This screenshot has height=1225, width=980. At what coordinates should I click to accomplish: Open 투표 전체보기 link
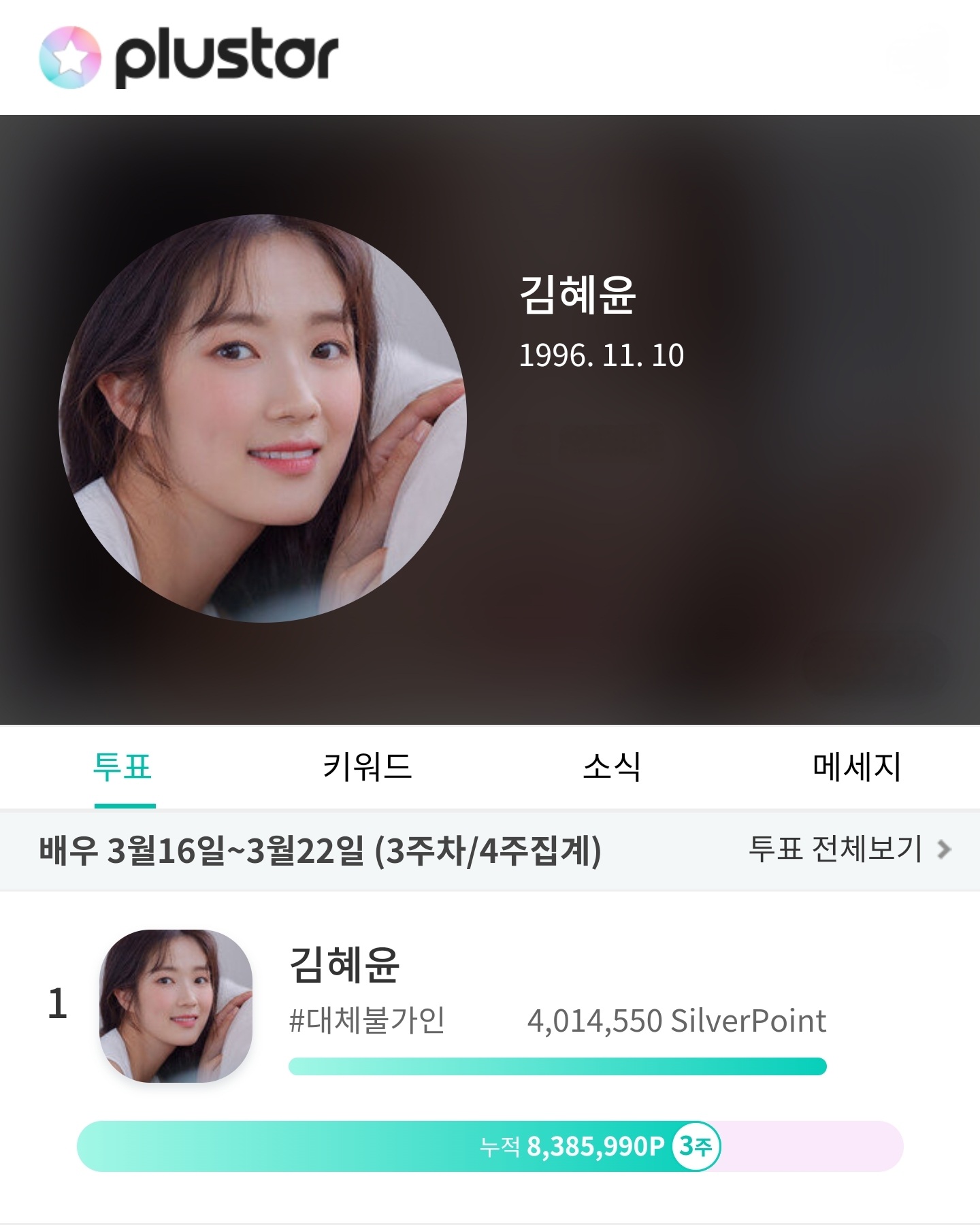click(849, 849)
